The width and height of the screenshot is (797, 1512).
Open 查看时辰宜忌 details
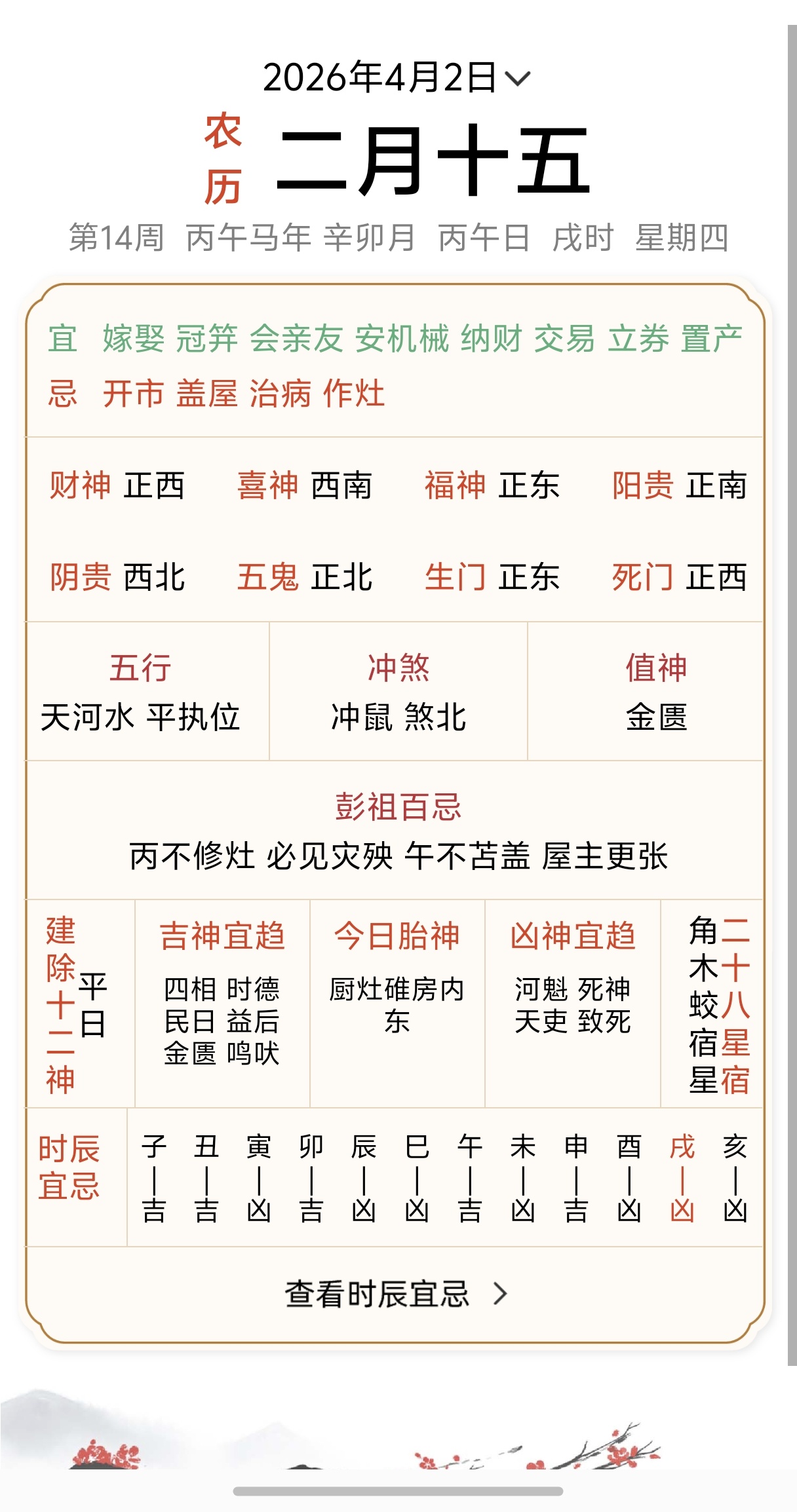[x=396, y=1293]
